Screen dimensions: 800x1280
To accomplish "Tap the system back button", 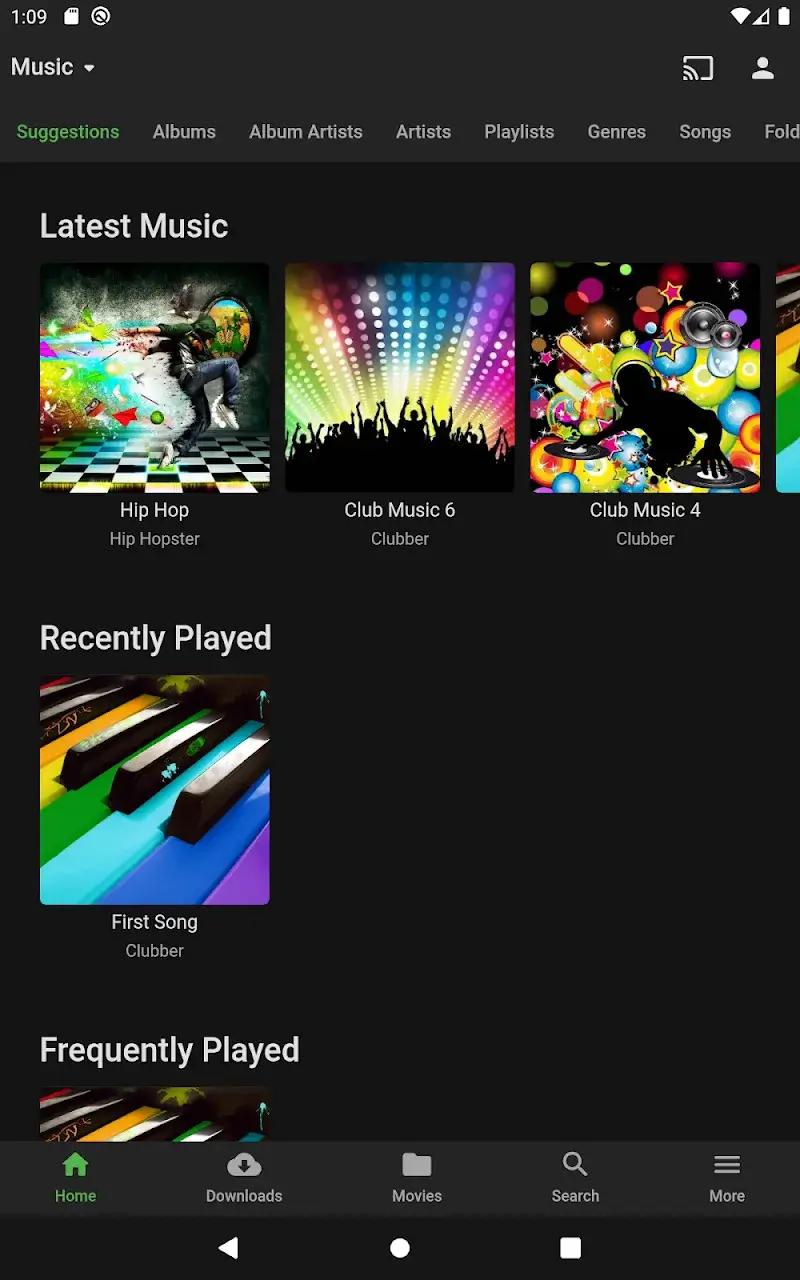I will tap(229, 1247).
